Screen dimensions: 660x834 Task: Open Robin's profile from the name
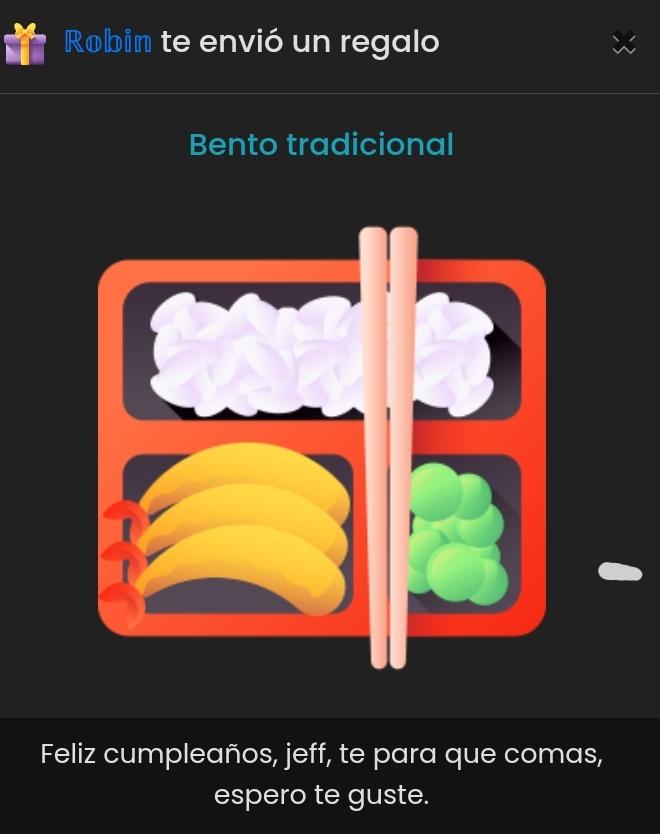[108, 42]
